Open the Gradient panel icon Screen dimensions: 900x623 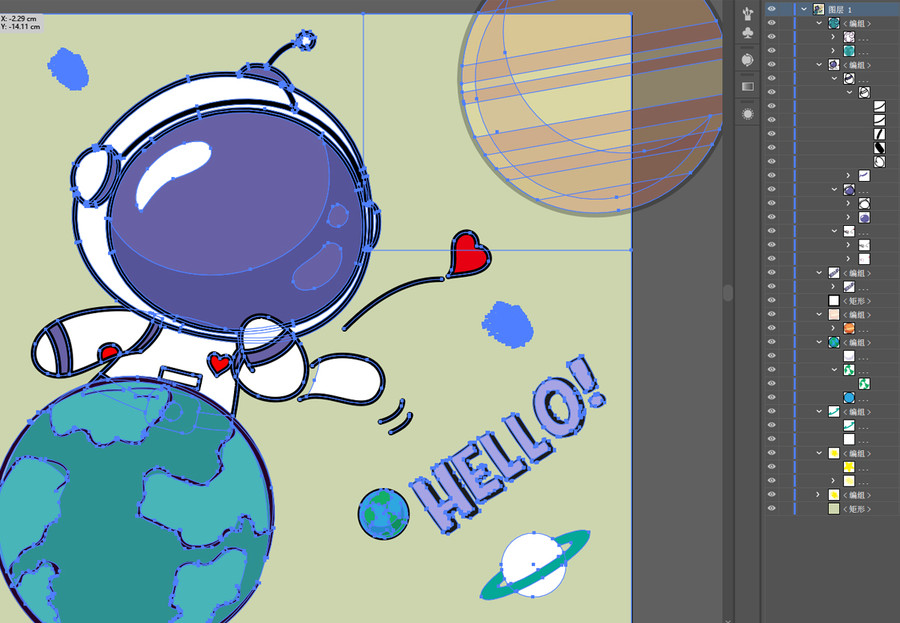747,87
